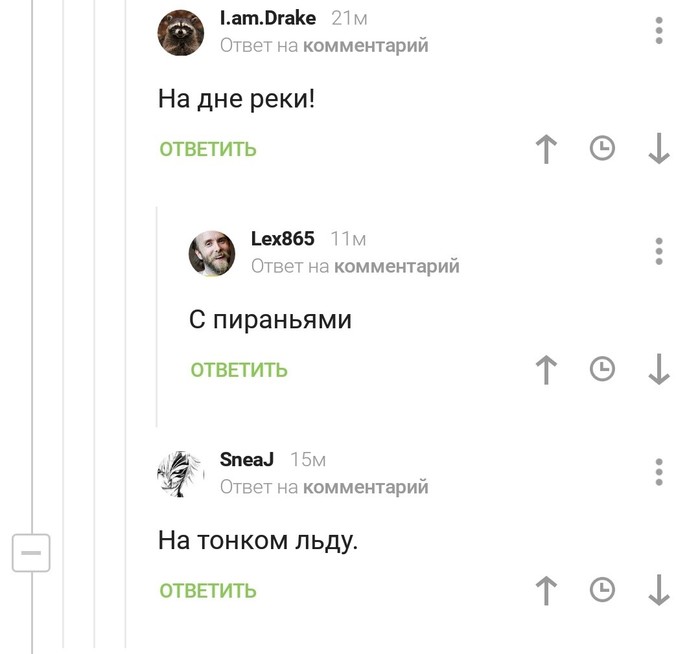Open overflow menu on SneaJ's comment
The height and width of the screenshot is (654, 700).
coord(659,472)
